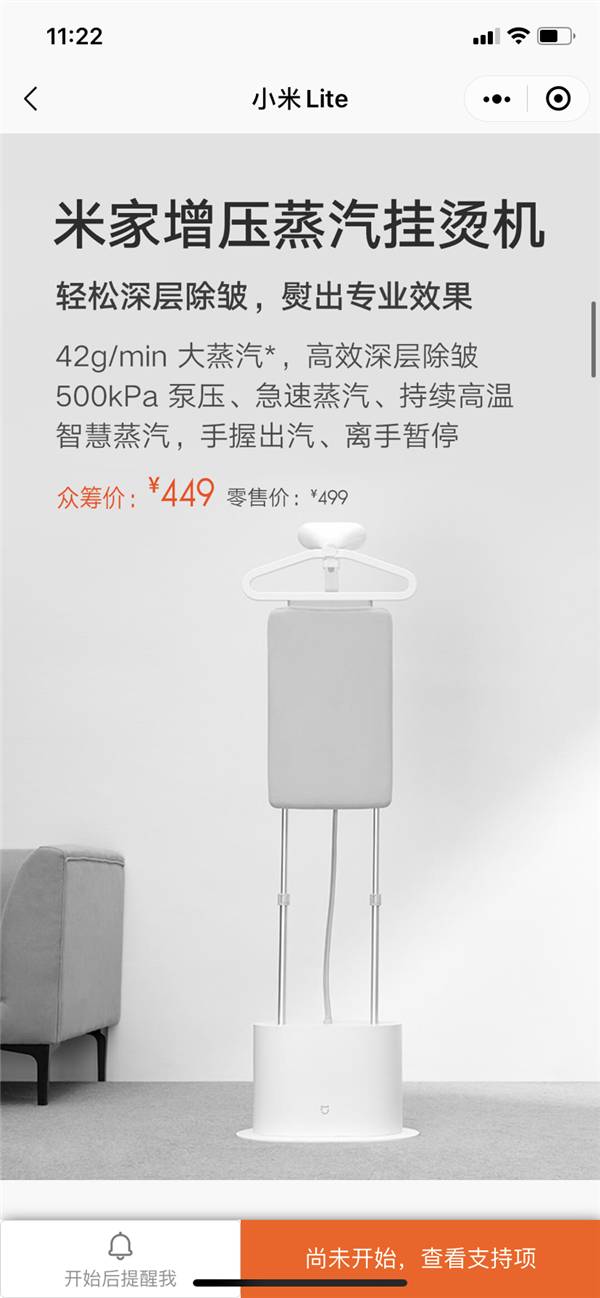Open the mini program overflow menu
The width and height of the screenshot is (600, 1298).
pyautogui.click(x=497, y=99)
